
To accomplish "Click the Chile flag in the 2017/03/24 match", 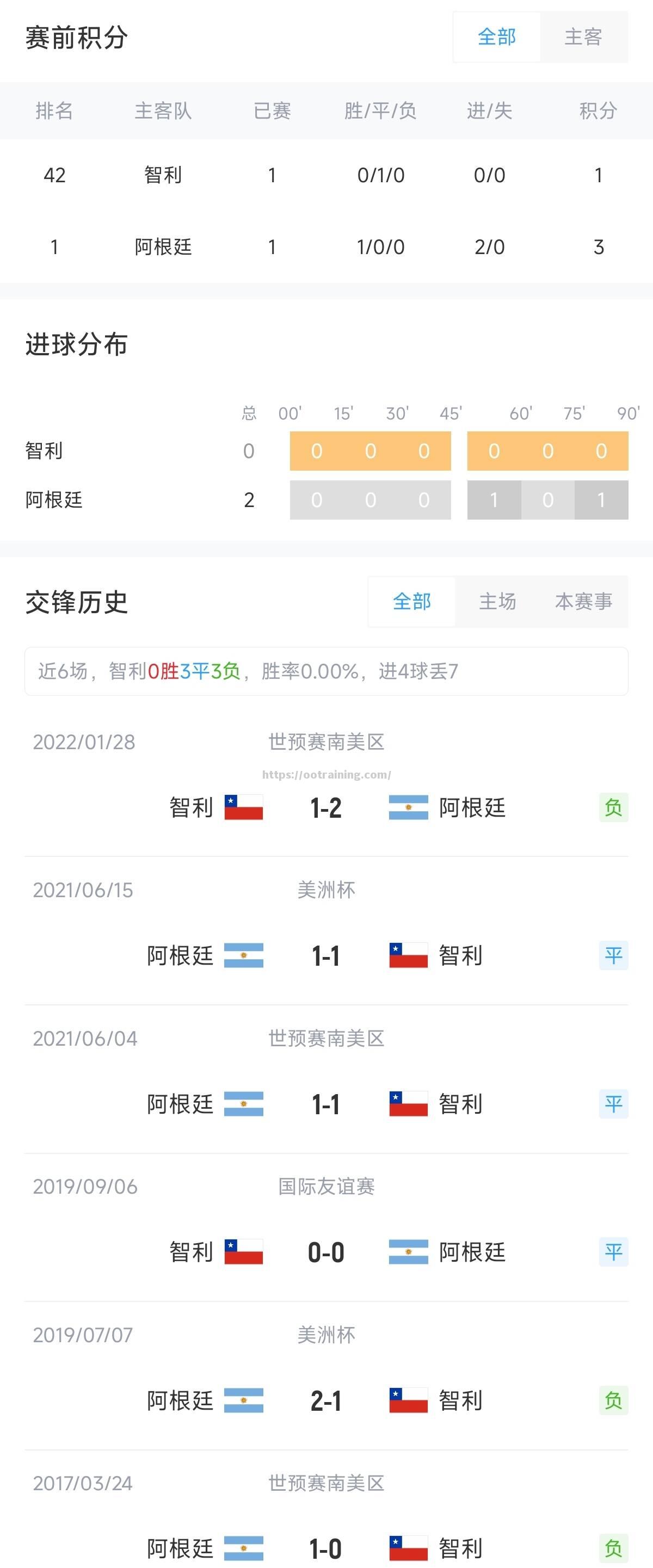I will click(x=410, y=1549).
